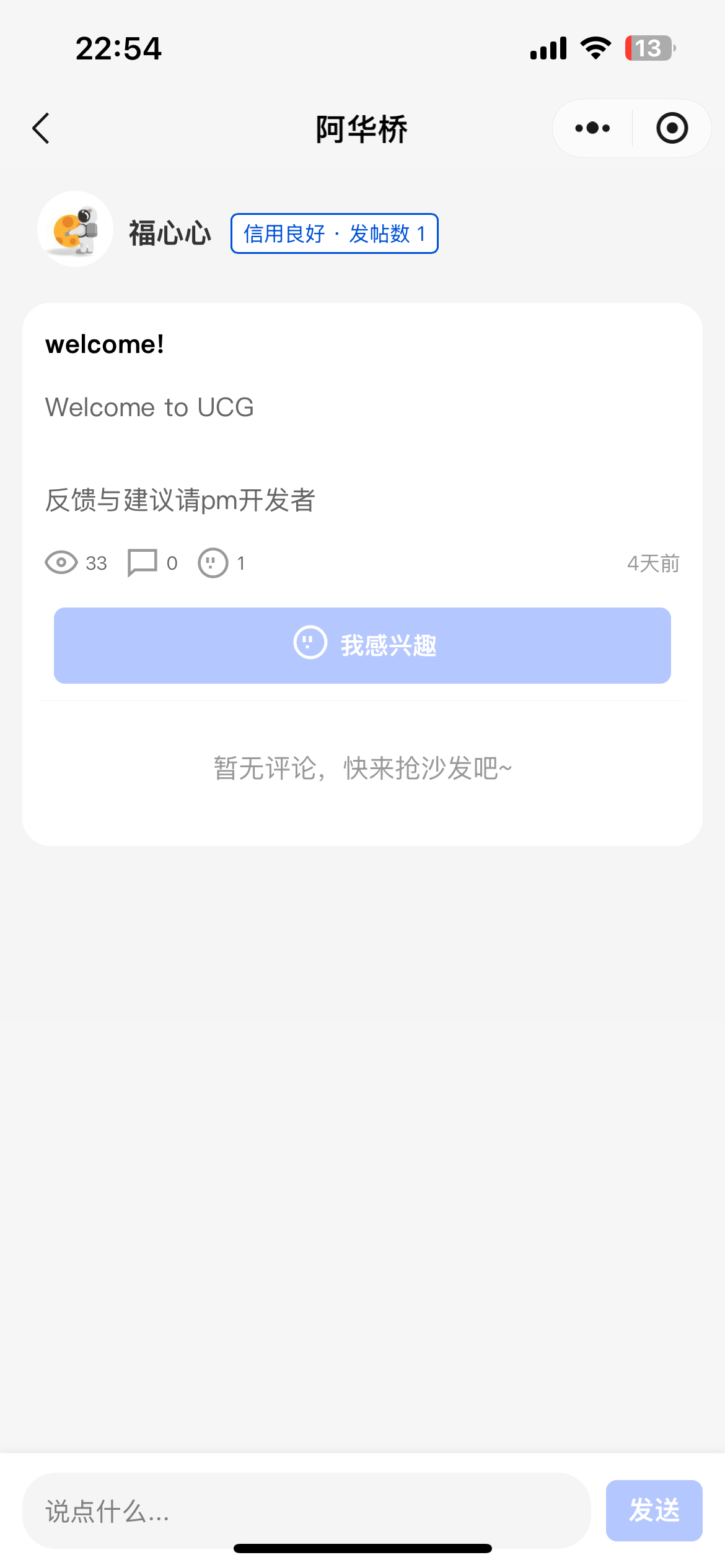Select the 阿华桥 title in the header
Viewport: 725px width, 1568px height.
click(x=361, y=128)
